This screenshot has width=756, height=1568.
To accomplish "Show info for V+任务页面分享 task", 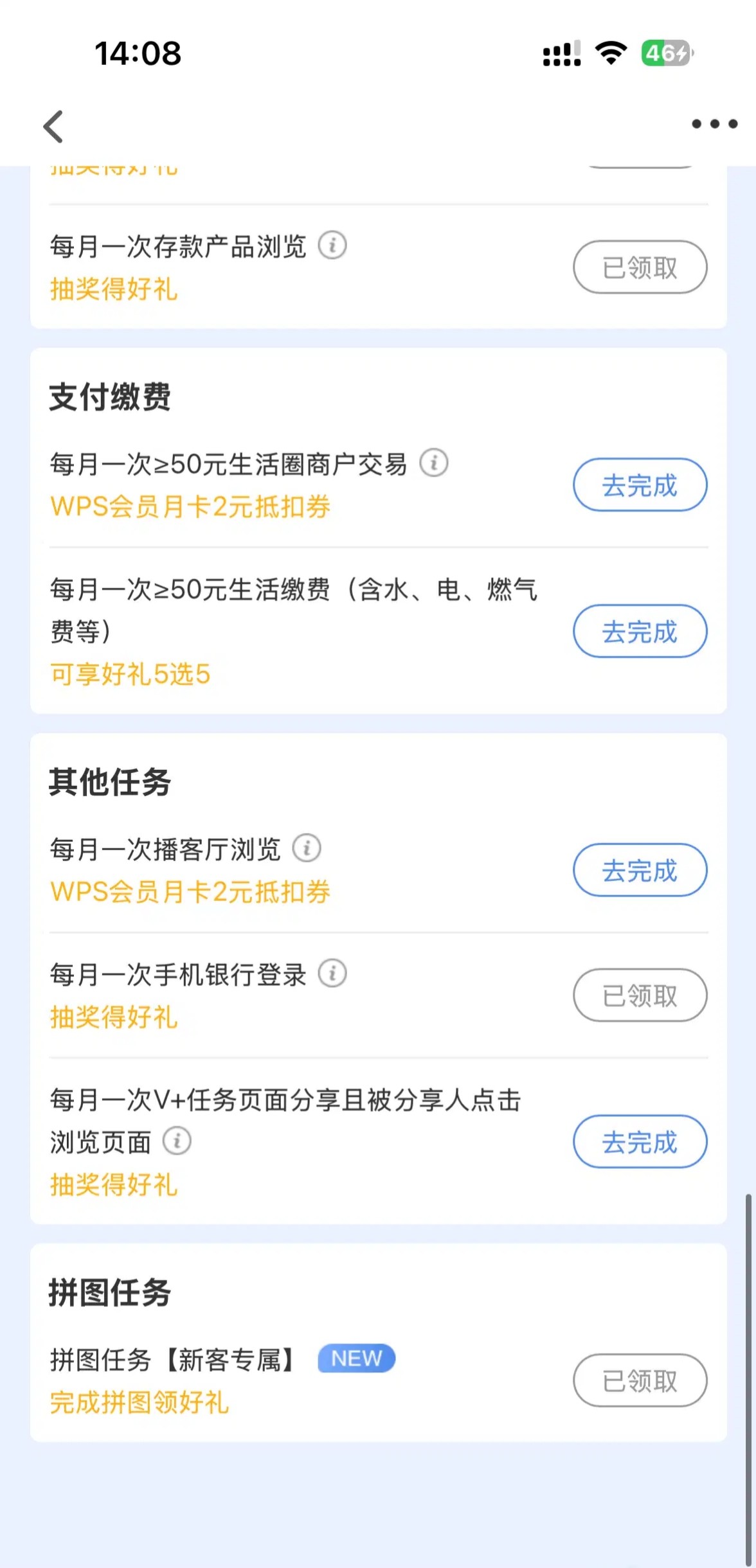I will click(177, 1141).
